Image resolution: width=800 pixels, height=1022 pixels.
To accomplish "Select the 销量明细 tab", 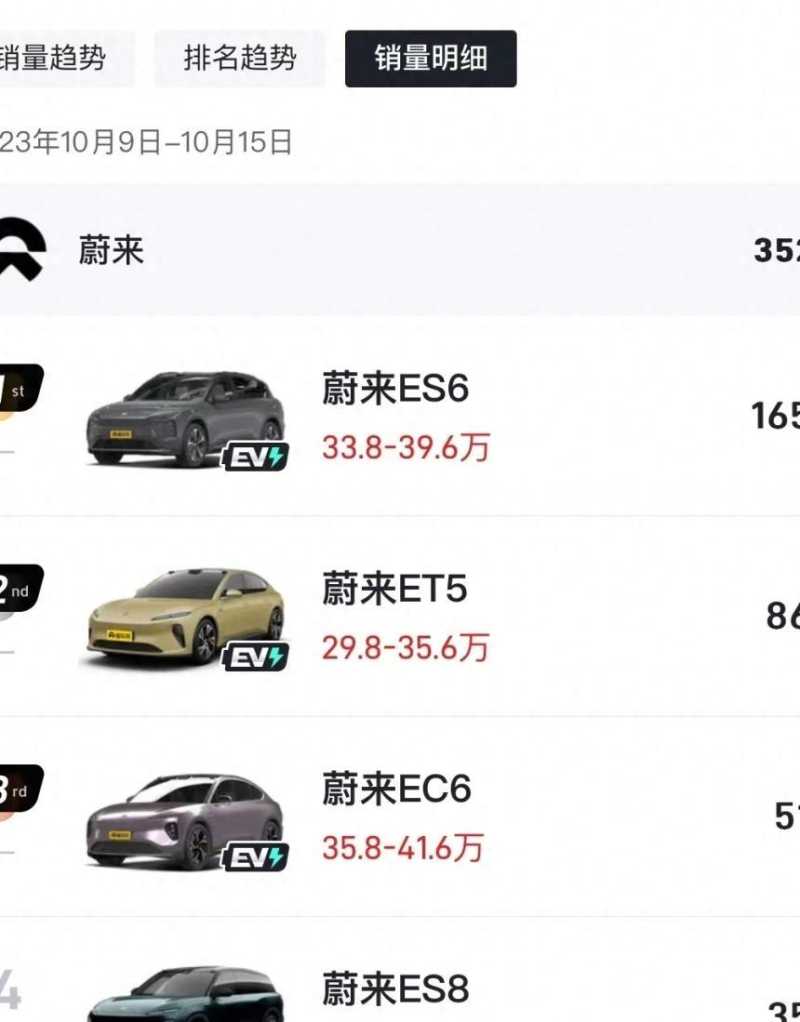I will 430,58.
